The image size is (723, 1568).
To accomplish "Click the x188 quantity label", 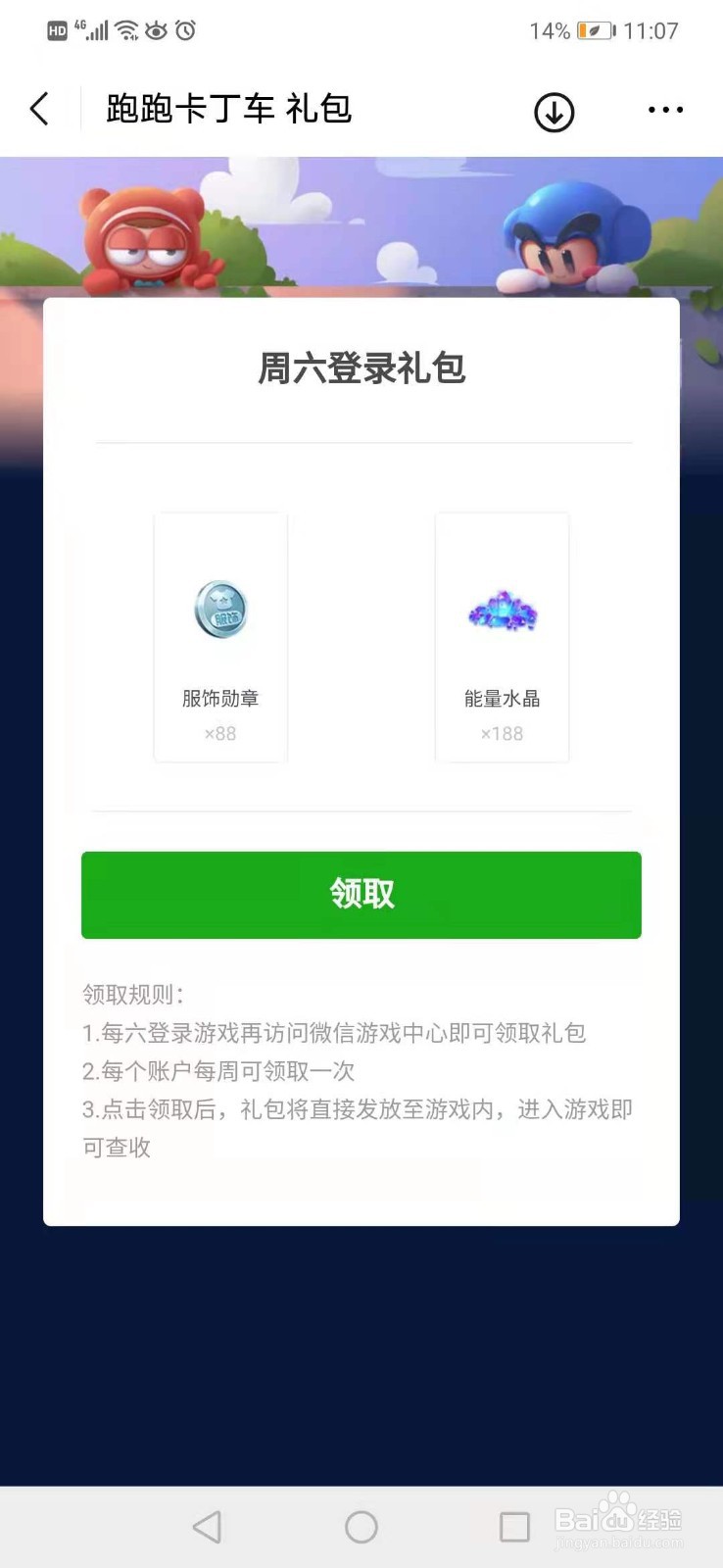I will (503, 733).
